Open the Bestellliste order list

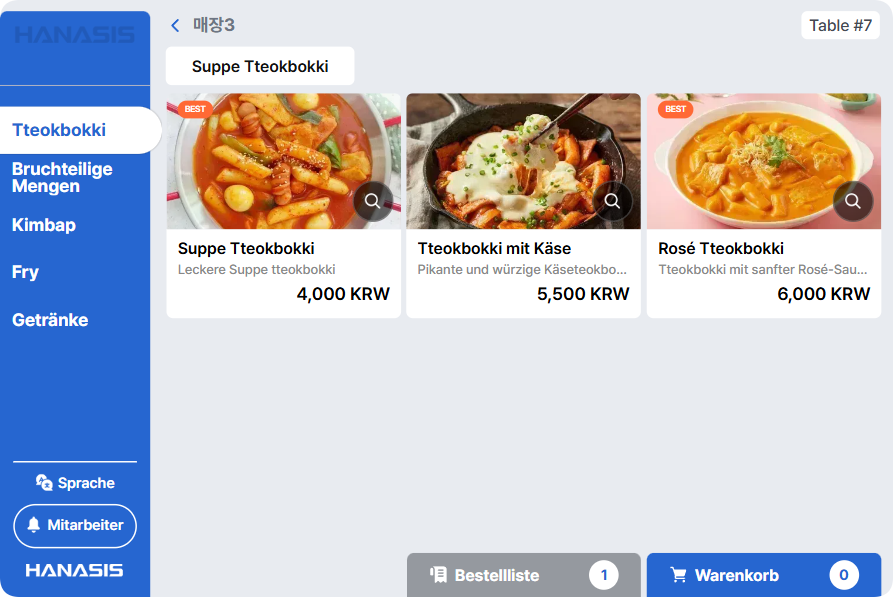coord(523,575)
